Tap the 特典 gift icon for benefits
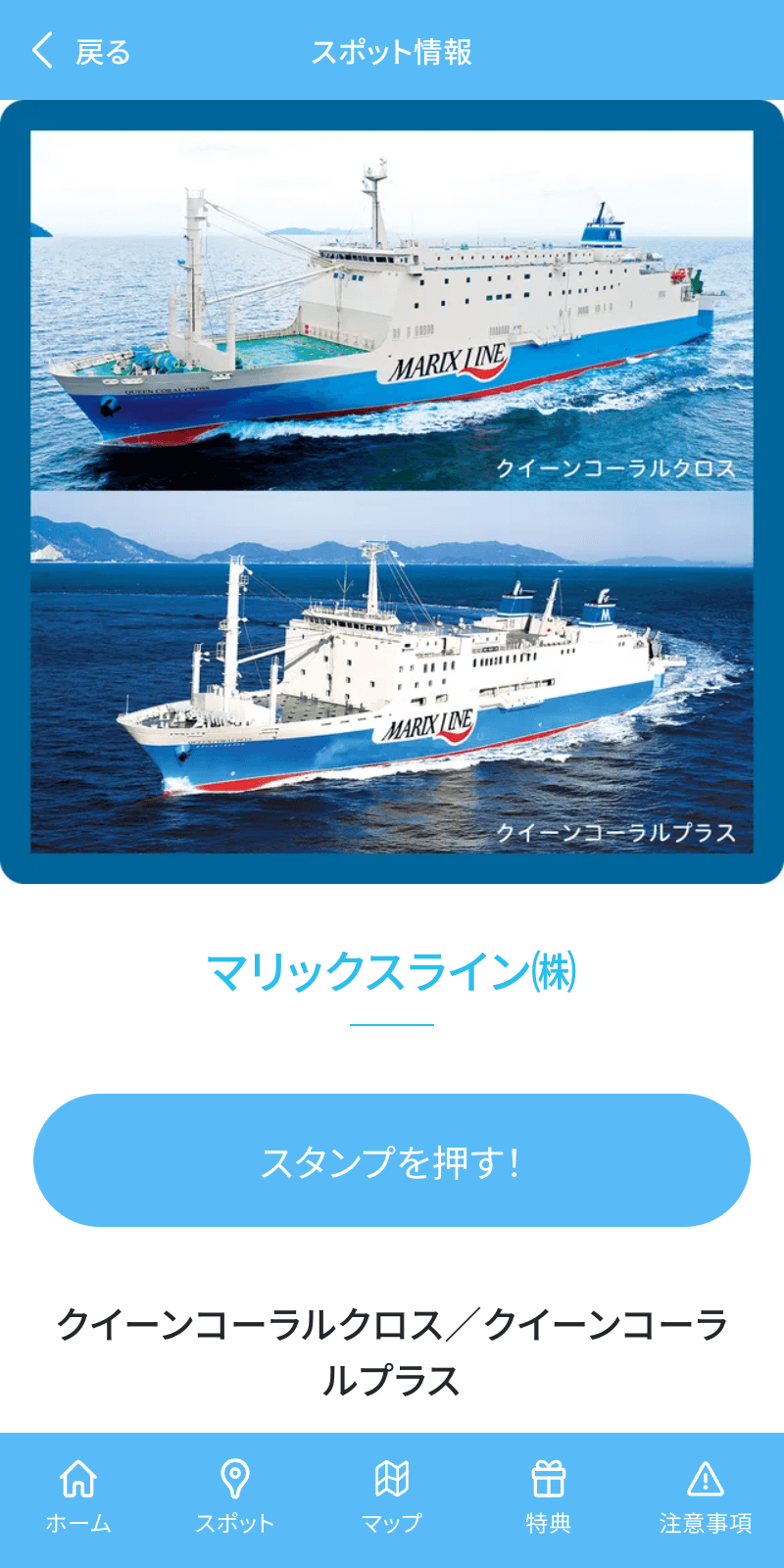Image resolution: width=784 pixels, height=1568 pixels. [548, 1475]
